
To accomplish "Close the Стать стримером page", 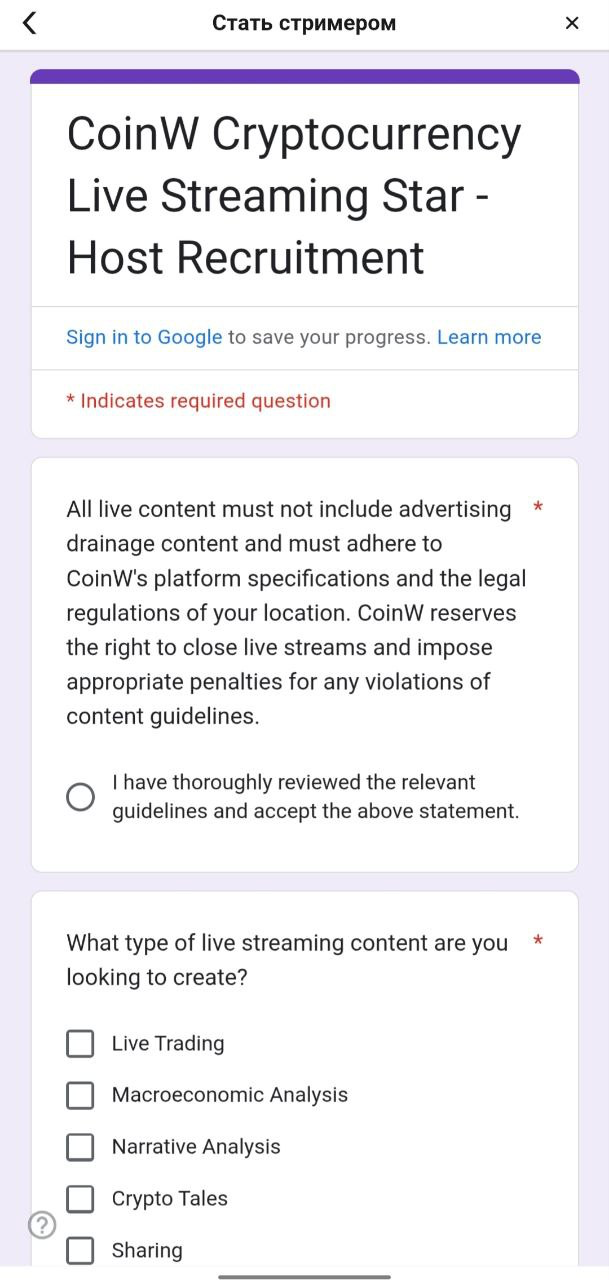I will pyautogui.click(x=572, y=23).
